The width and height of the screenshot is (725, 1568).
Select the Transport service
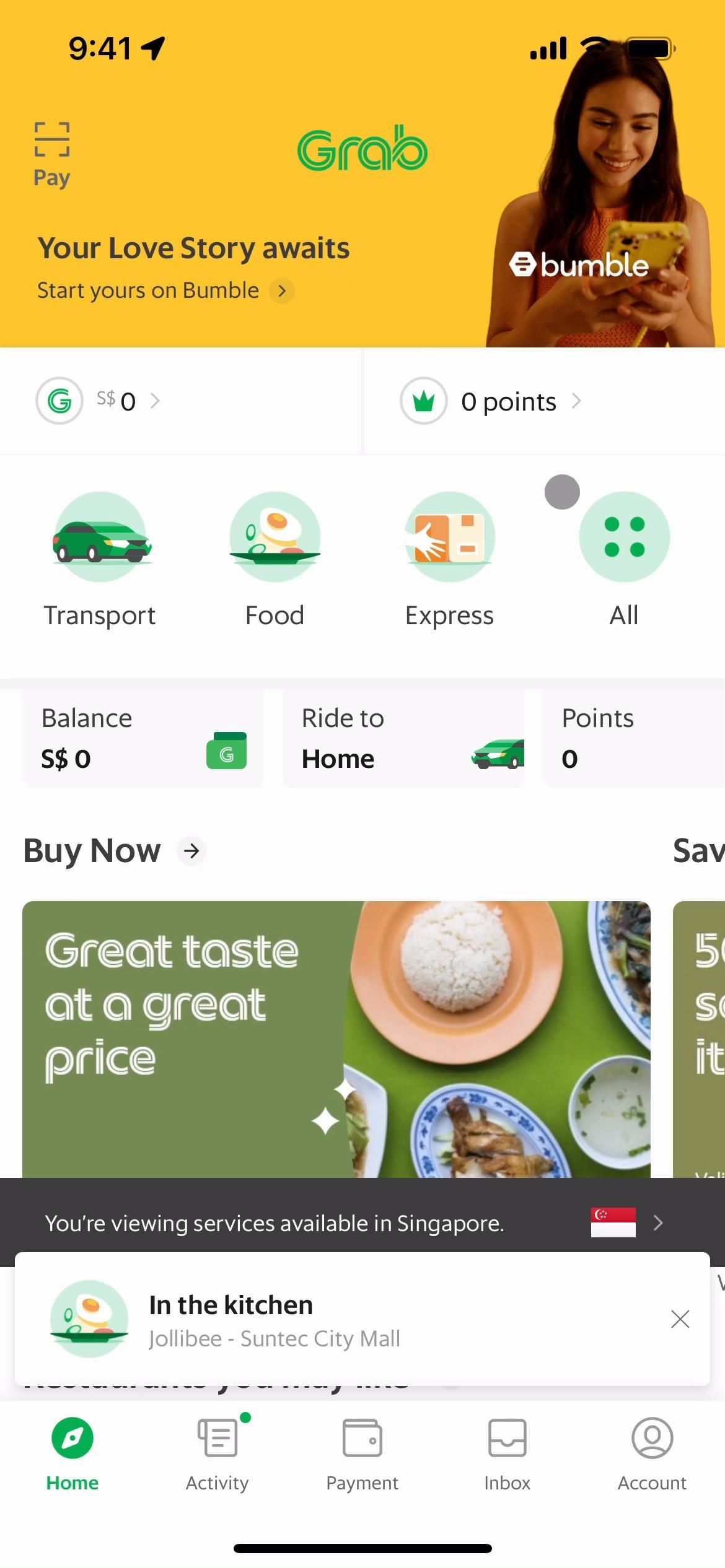point(100,558)
